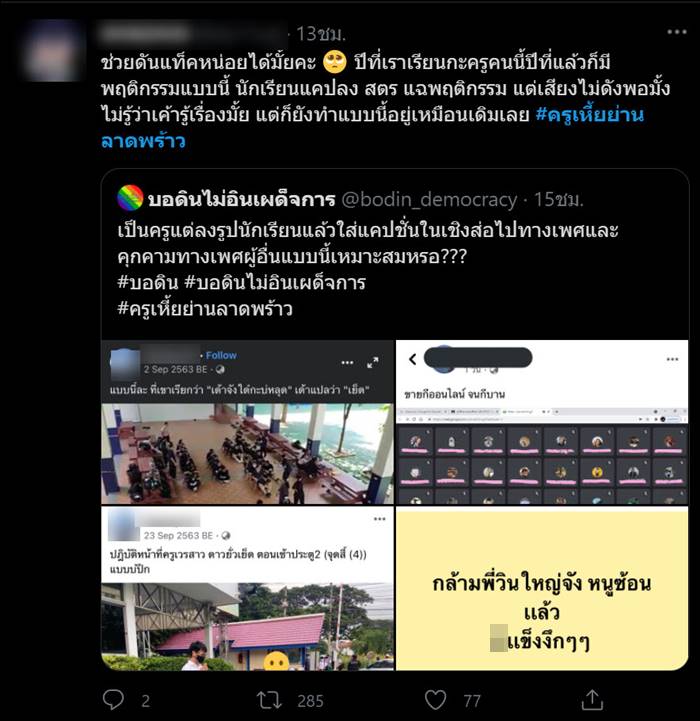Share this tweet via the share icon
The image size is (700, 721).
592,700
